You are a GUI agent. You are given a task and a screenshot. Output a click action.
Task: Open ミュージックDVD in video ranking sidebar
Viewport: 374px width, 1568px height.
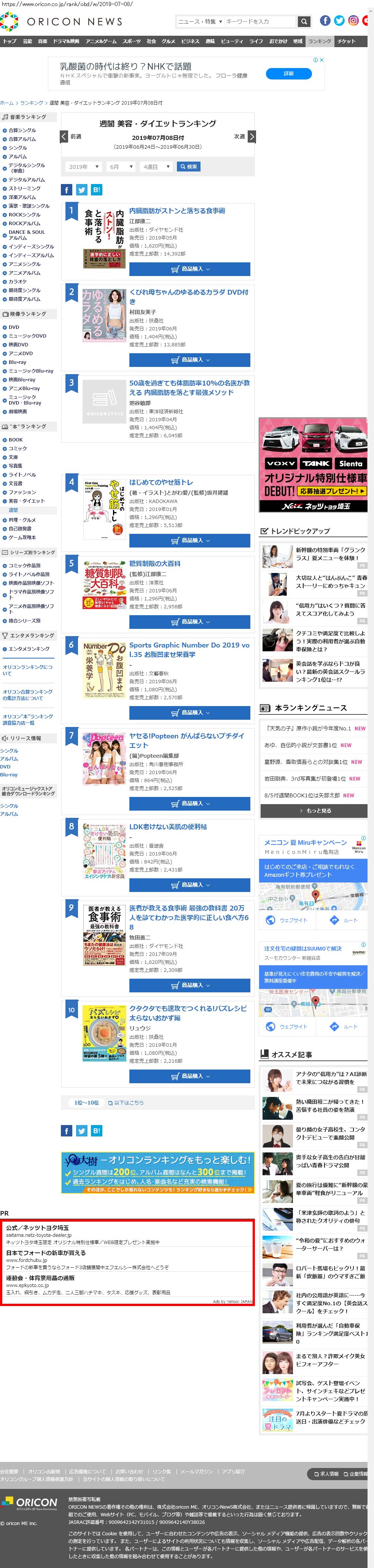[27, 336]
